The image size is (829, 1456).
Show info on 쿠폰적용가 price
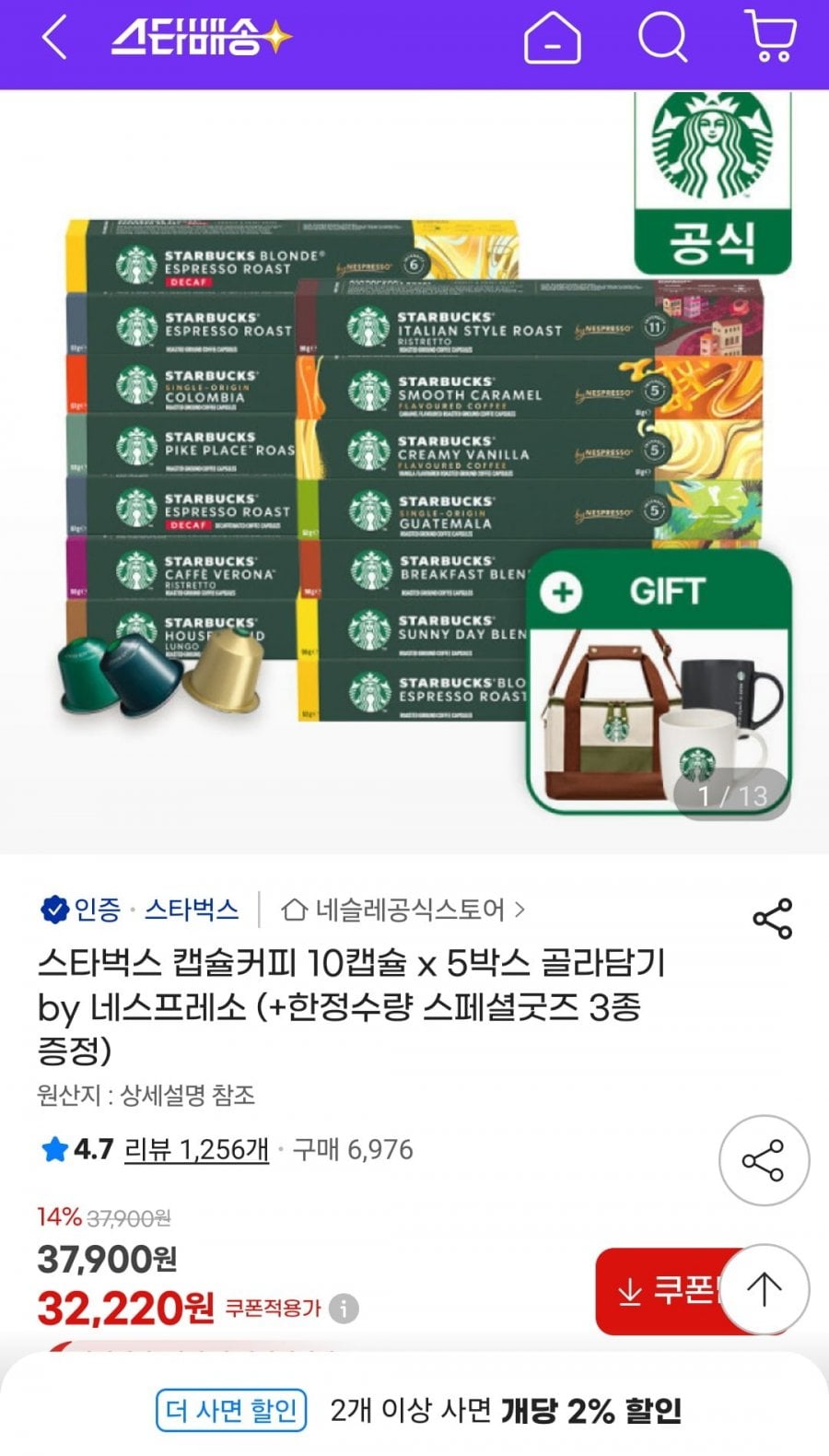click(344, 1309)
